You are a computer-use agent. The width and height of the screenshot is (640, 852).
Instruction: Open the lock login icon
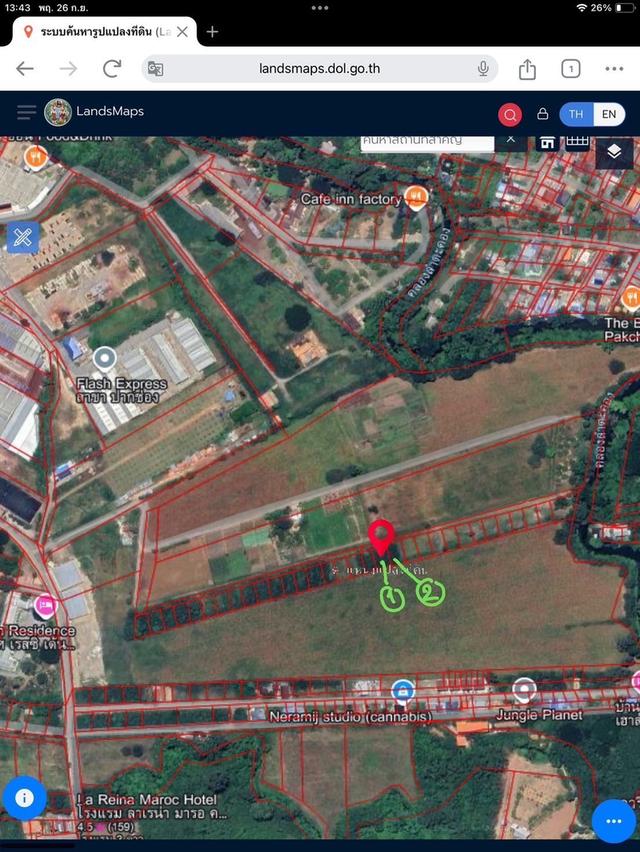[542, 114]
